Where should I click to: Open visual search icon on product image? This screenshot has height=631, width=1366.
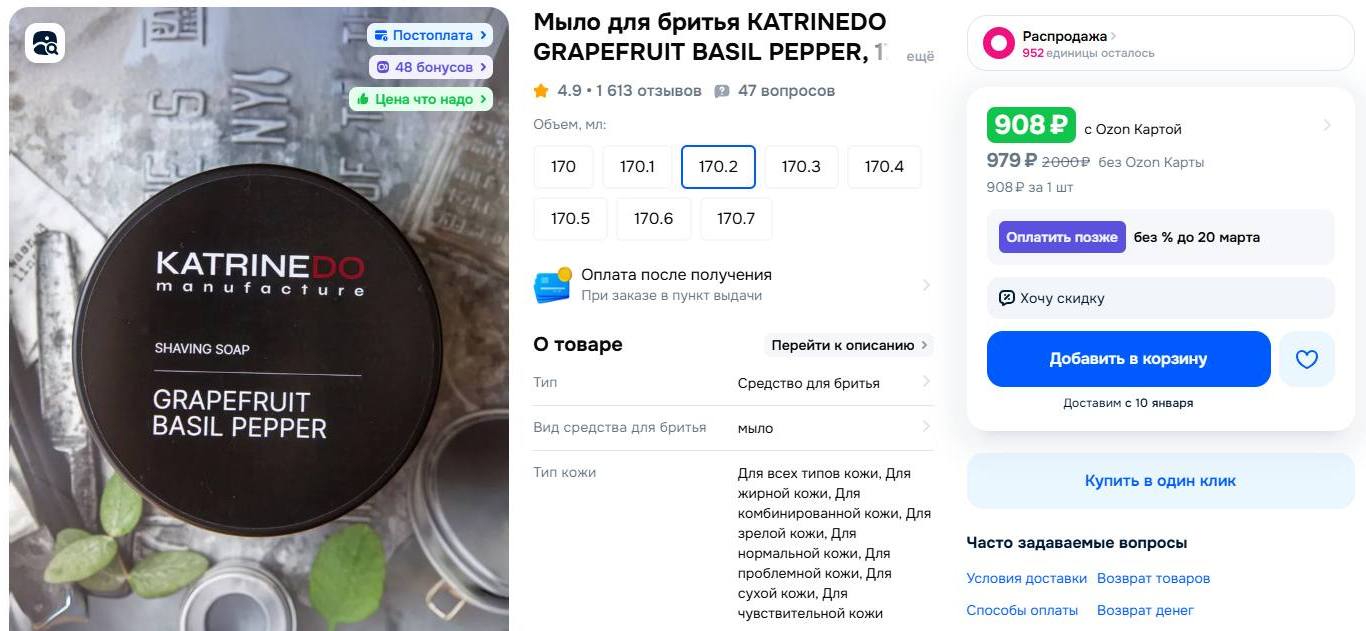pos(45,43)
